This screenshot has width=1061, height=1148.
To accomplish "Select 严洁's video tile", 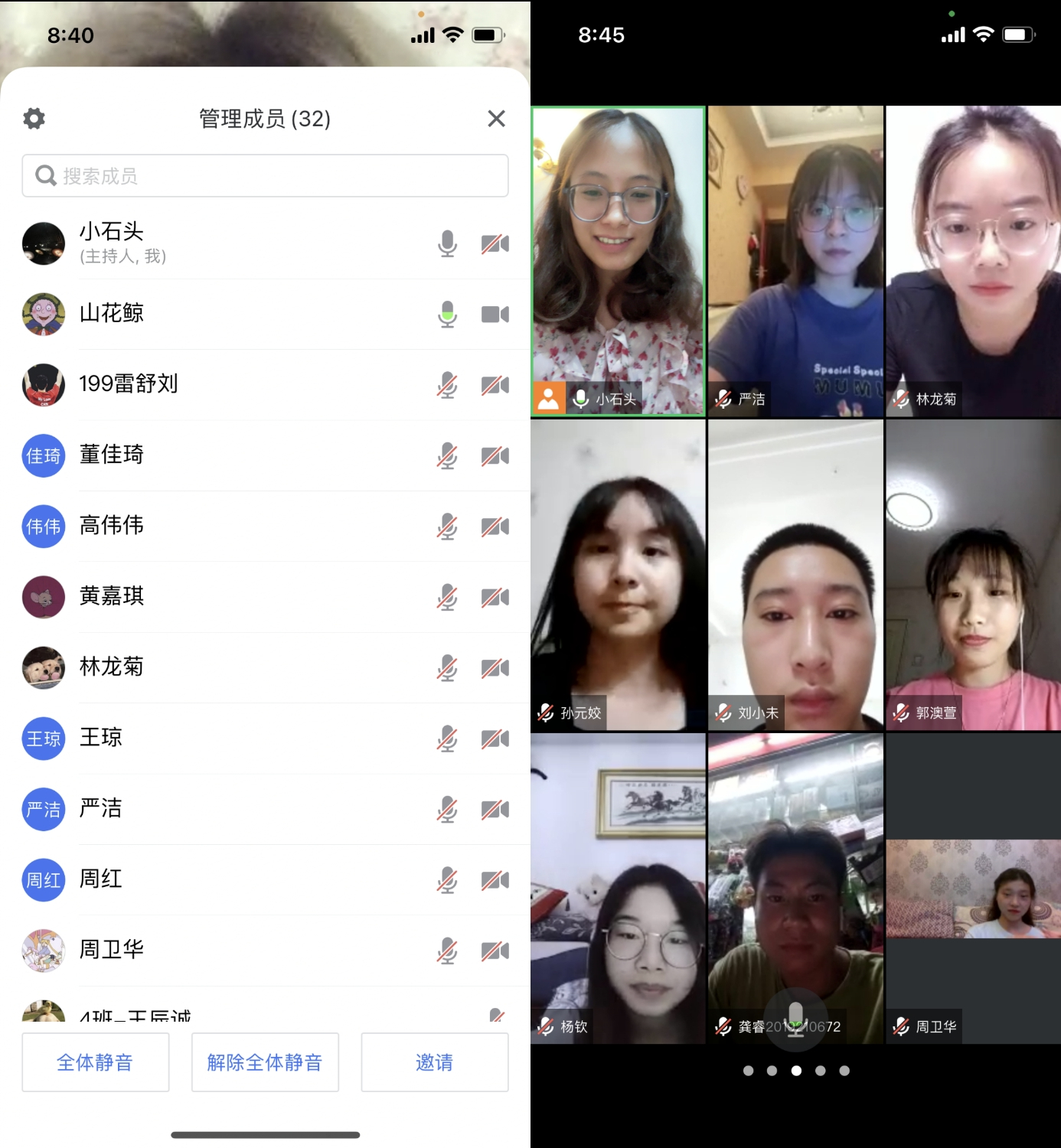I will [795, 260].
